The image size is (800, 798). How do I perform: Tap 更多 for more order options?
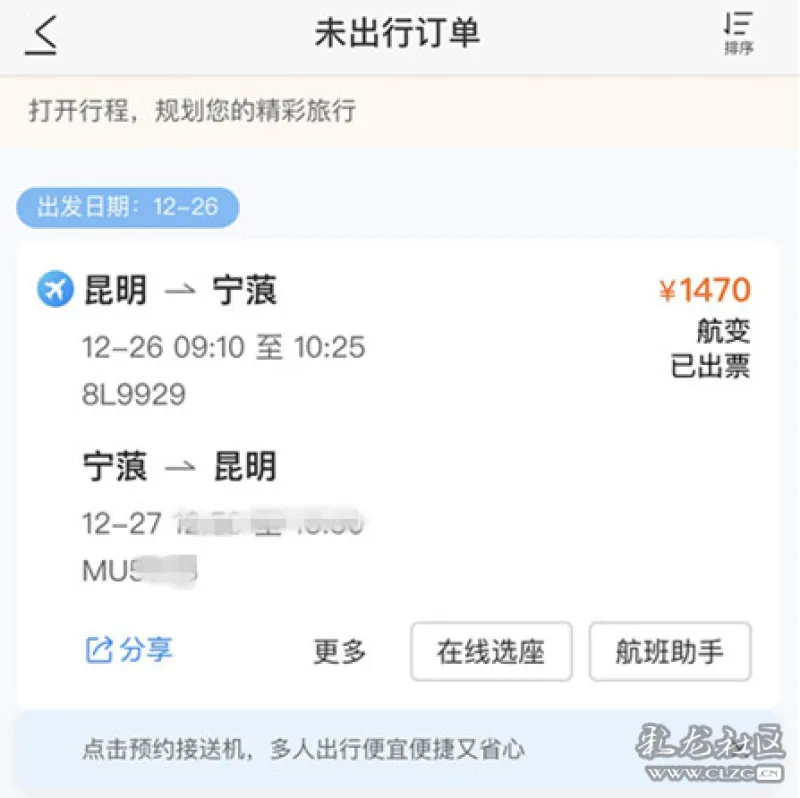point(340,652)
